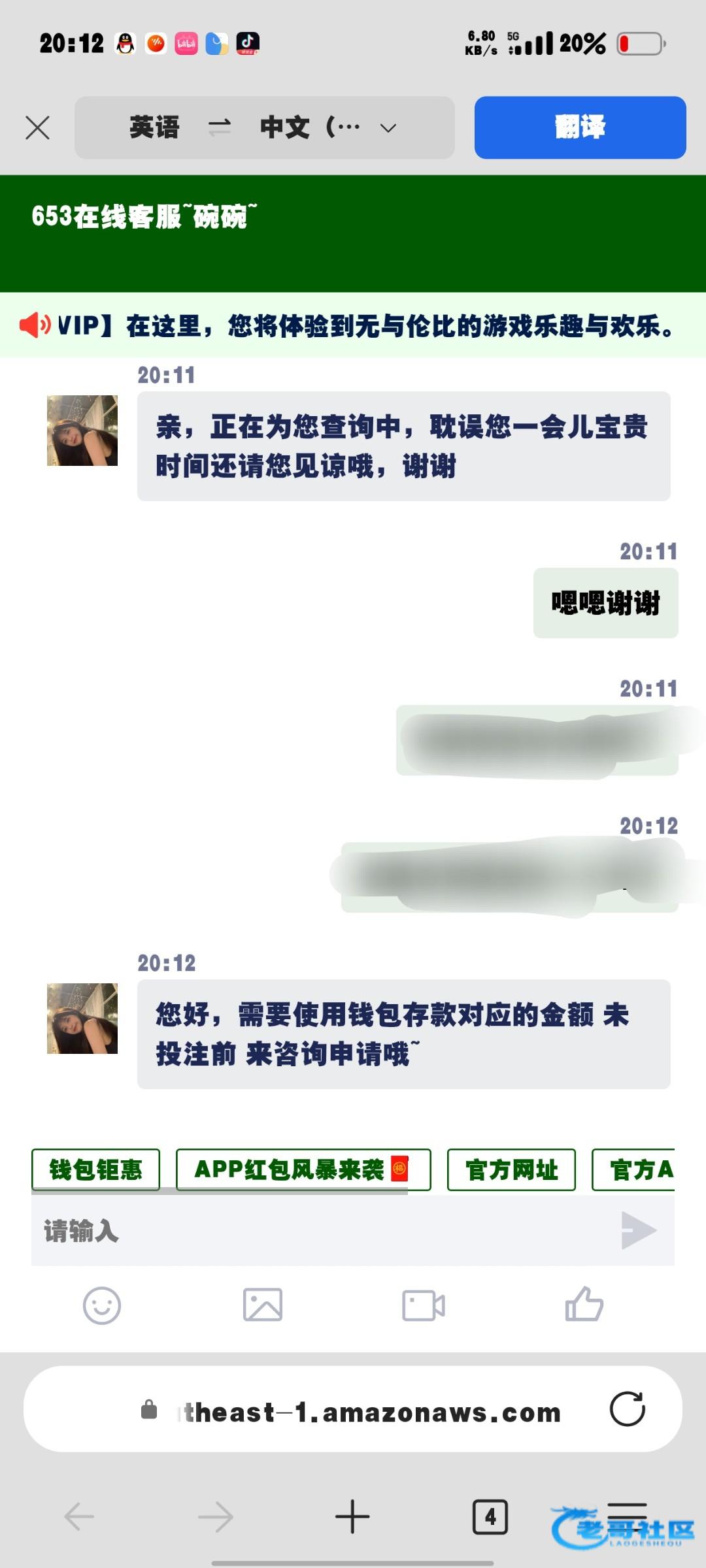This screenshot has width=706, height=1568.
Task: Attach a video to the chat
Action: (x=424, y=1305)
